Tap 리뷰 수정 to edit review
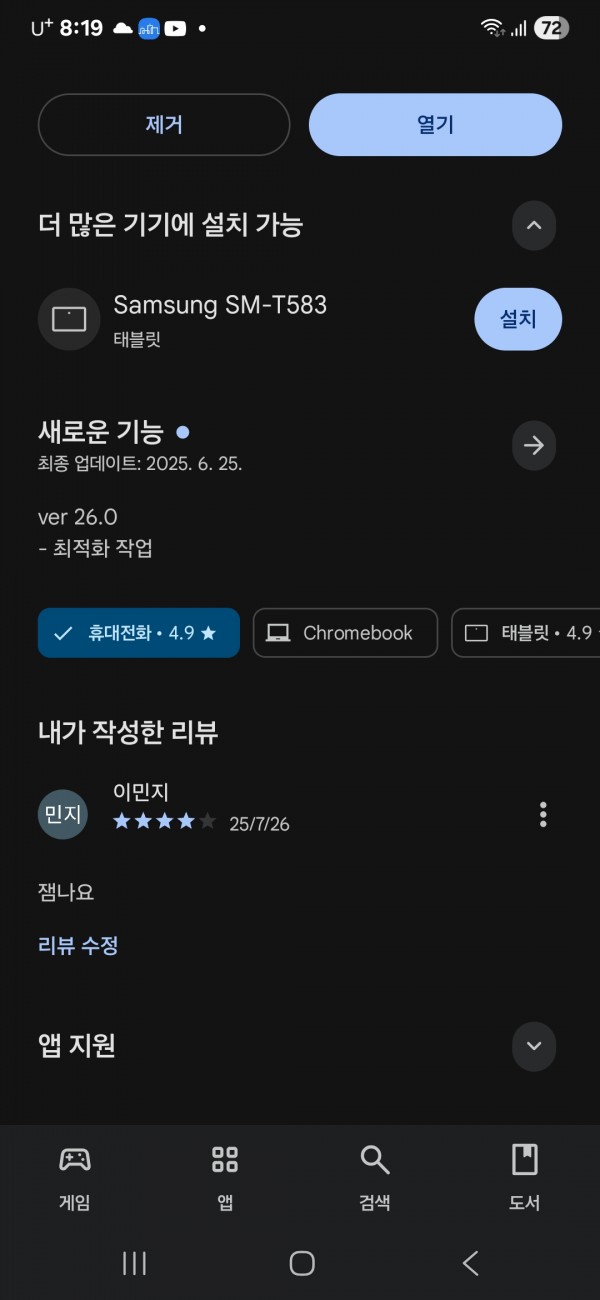 pos(78,945)
